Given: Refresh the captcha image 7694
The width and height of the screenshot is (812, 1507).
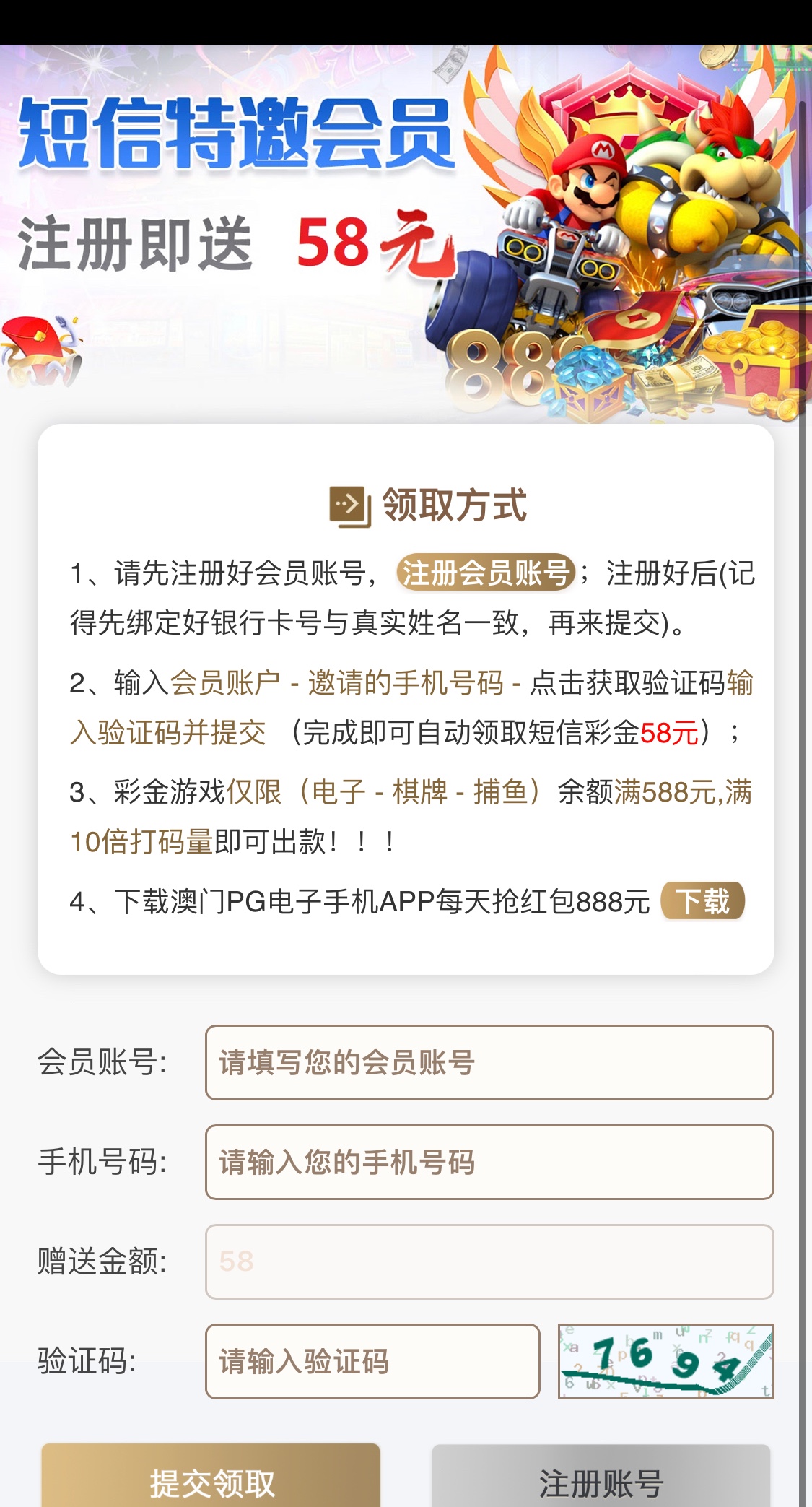Looking at the screenshot, I should click(665, 1361).
